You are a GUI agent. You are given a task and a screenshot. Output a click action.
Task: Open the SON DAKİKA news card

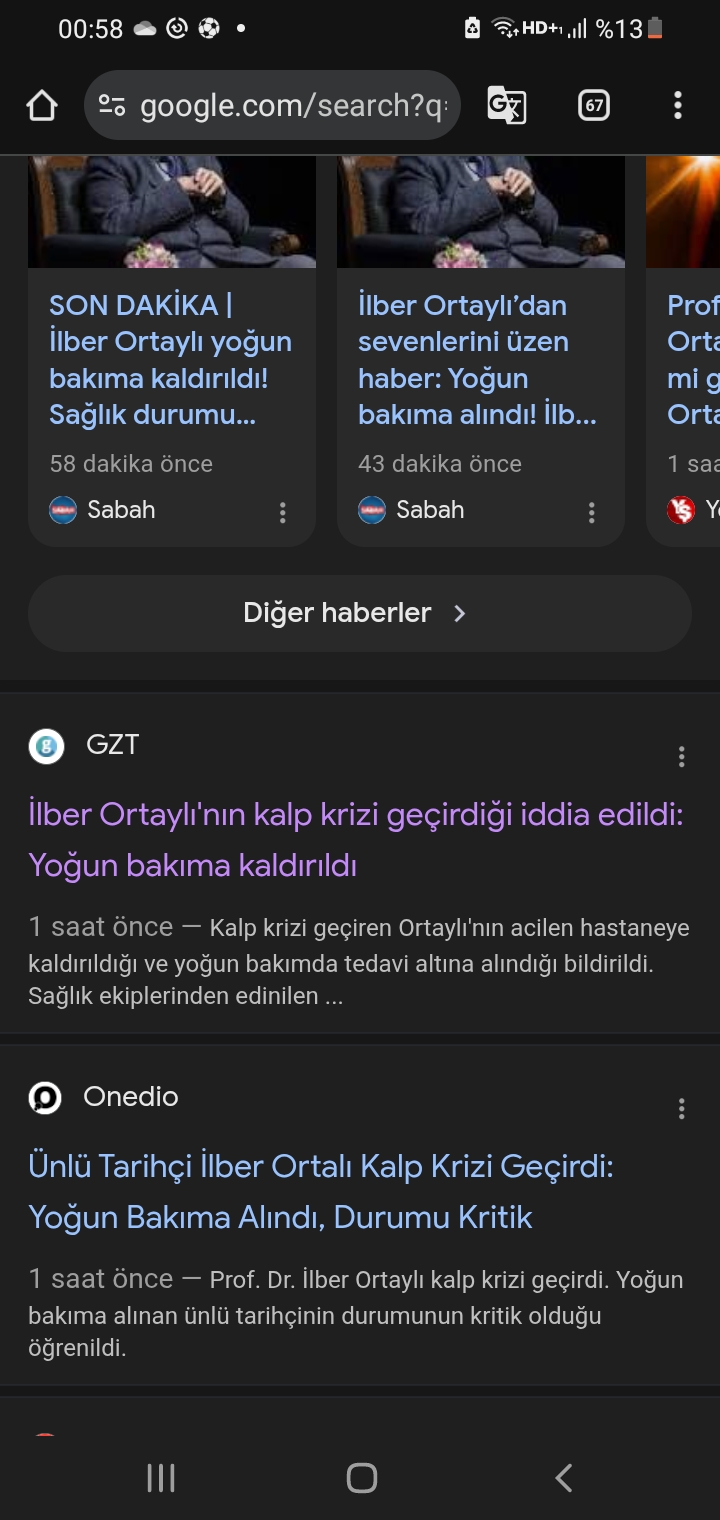pyautogui.click(x=170, y=360)
